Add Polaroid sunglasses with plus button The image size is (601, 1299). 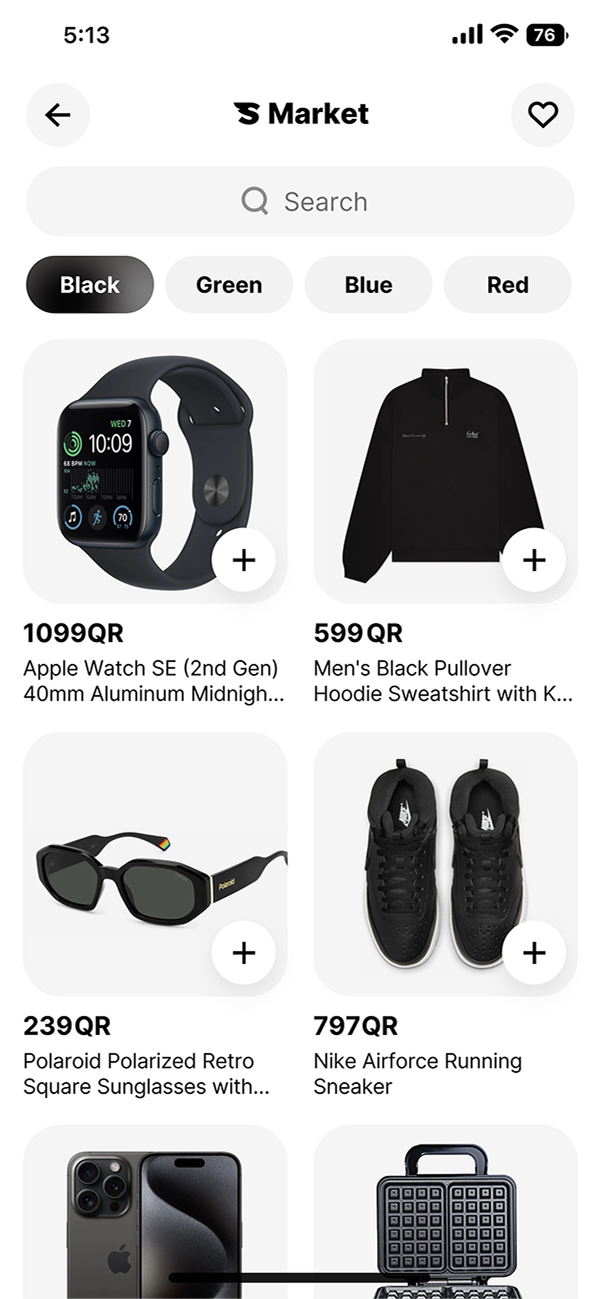pyautogui.click(x=244, y=953)
